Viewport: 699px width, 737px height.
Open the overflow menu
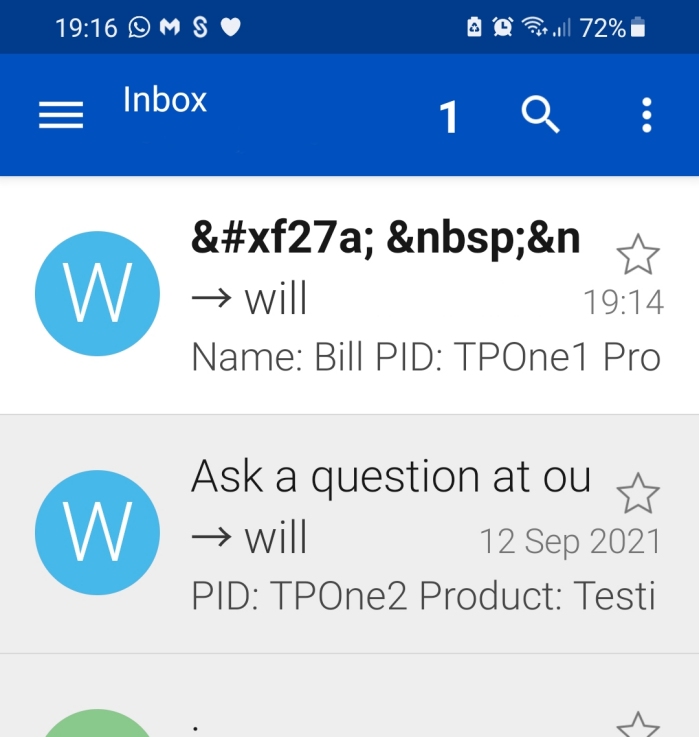[646, 117]
